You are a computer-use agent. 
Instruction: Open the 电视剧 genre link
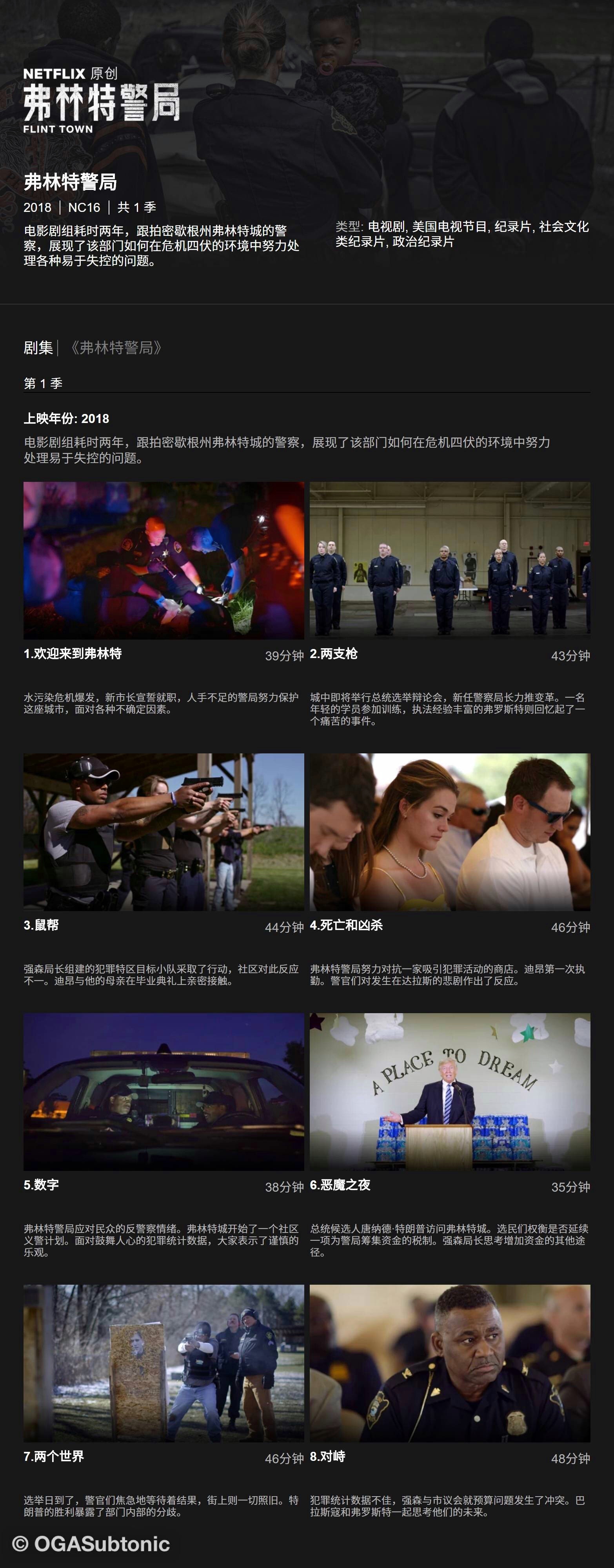386,226
